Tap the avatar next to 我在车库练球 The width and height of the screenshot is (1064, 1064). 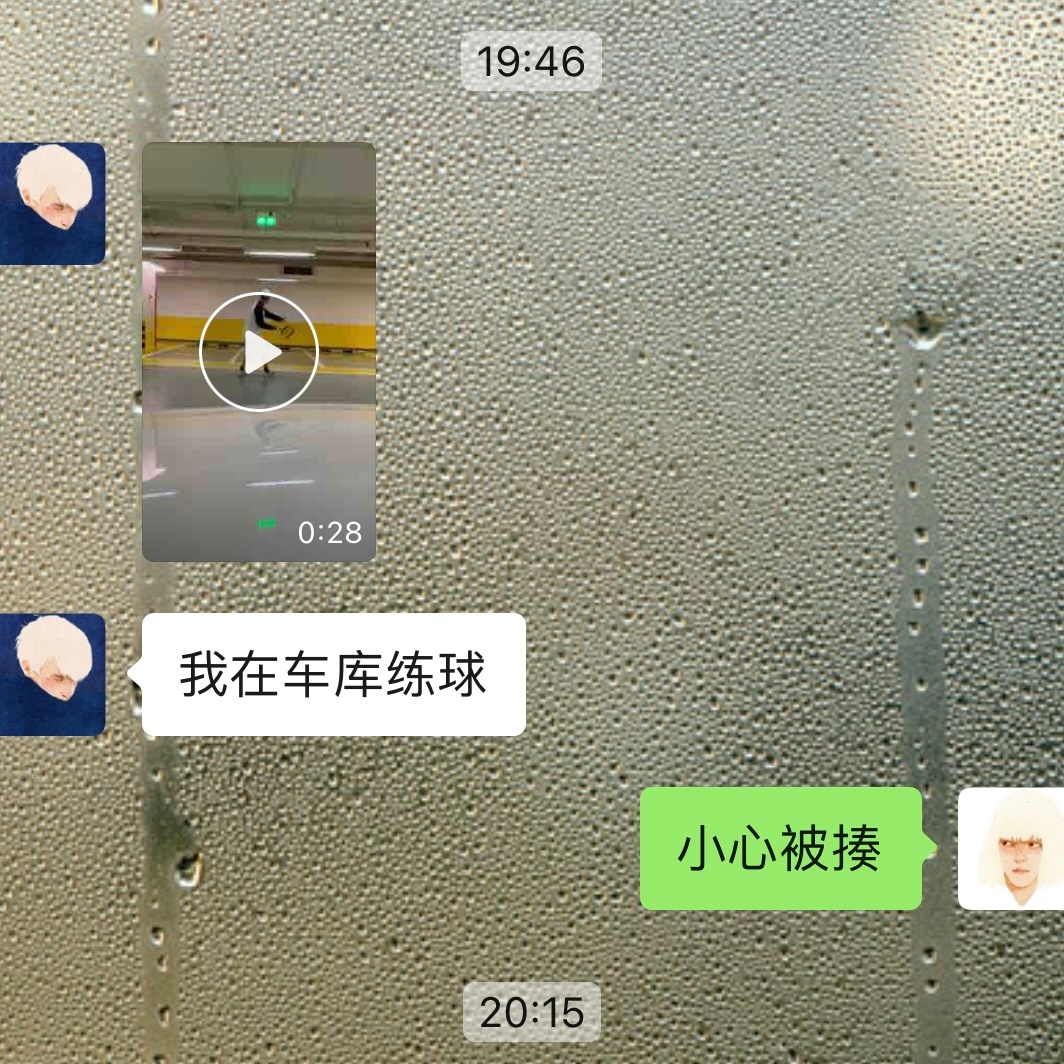coord(52,674)
